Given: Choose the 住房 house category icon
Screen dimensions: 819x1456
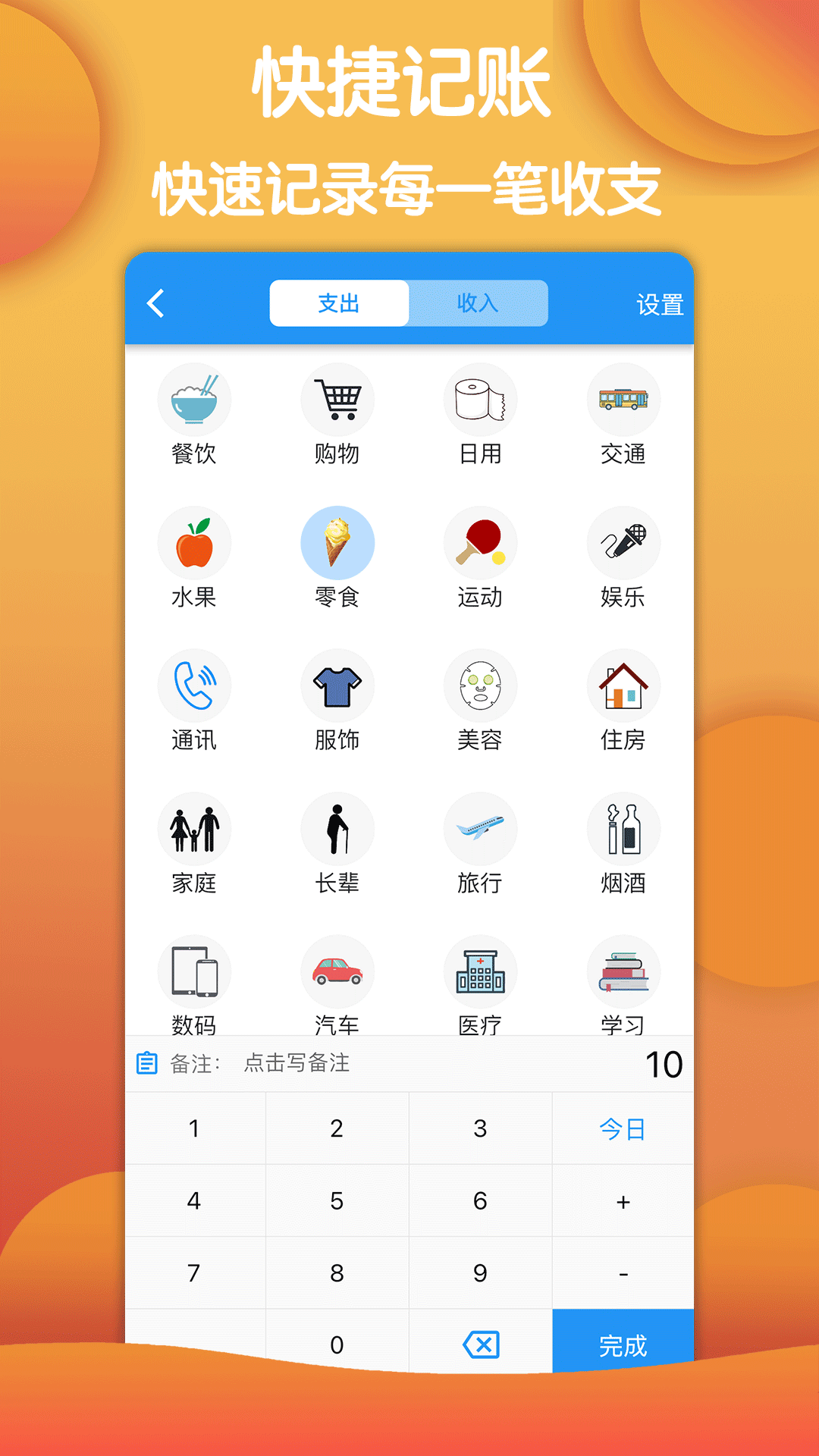Looking at the screenshot, I should (623, 685).
